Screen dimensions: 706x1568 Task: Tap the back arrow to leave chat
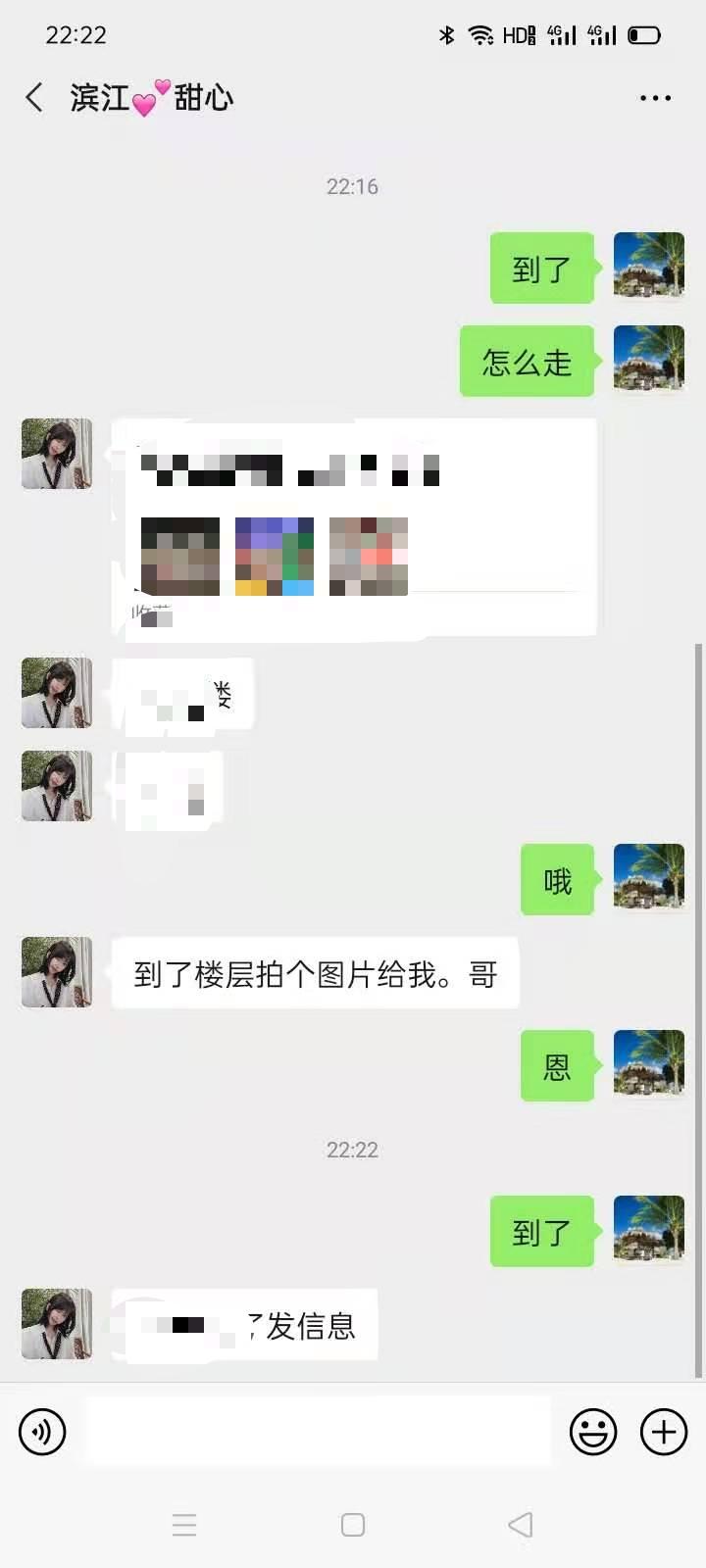33,98
